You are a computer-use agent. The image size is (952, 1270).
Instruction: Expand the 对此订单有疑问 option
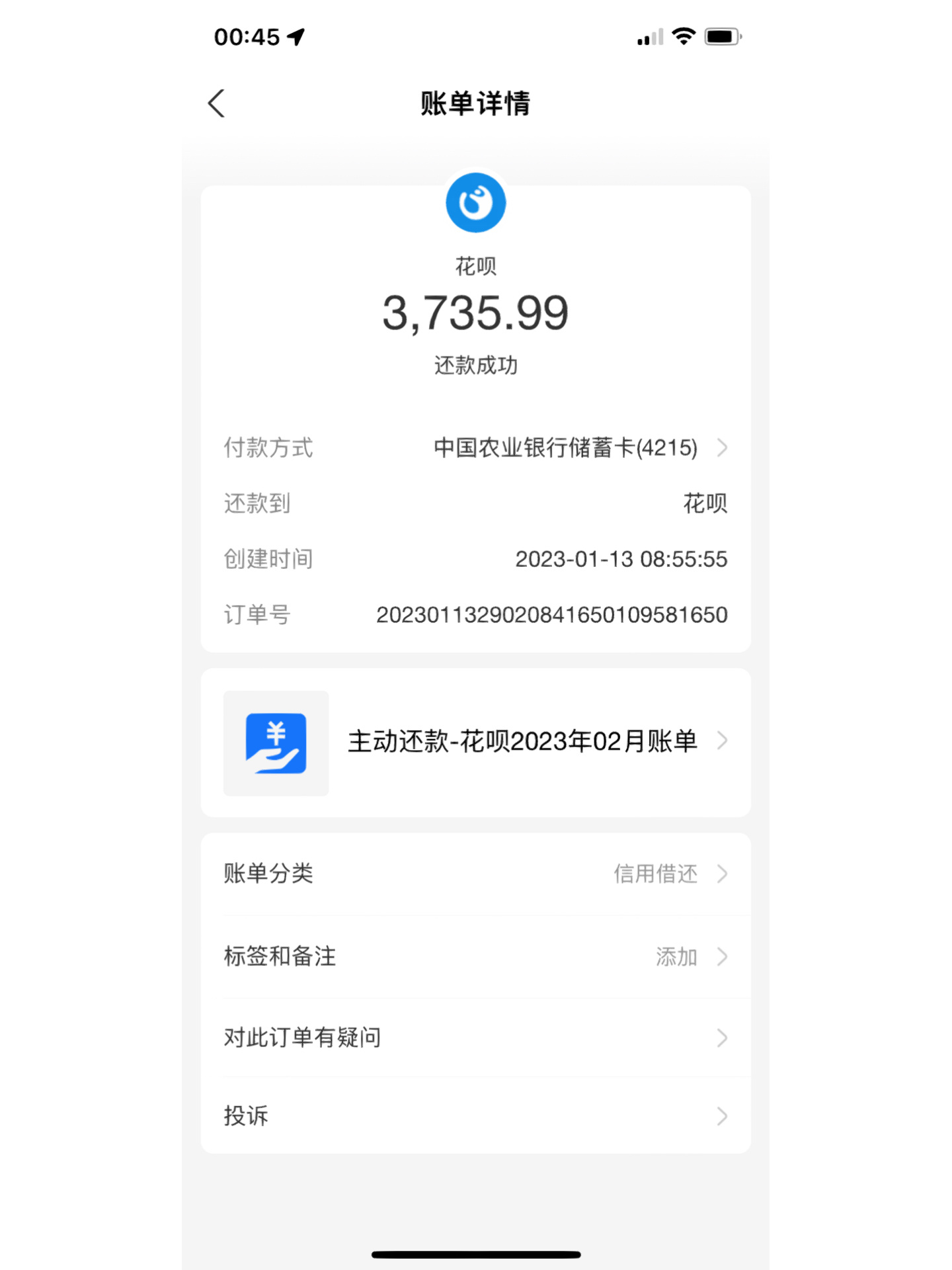click(x=476, y=1038)
